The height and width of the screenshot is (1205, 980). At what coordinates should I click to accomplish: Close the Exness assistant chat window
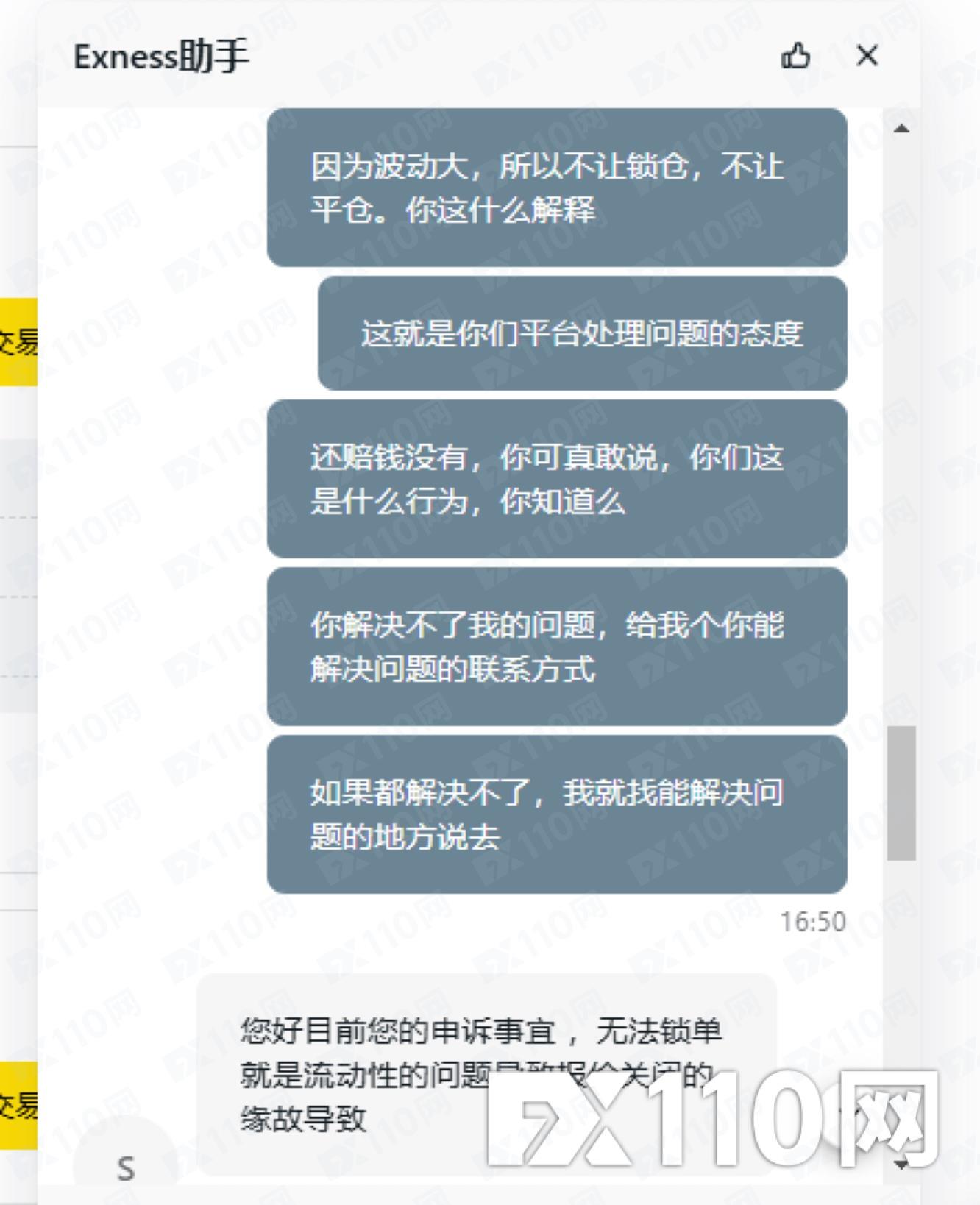(x=867, y=55)
